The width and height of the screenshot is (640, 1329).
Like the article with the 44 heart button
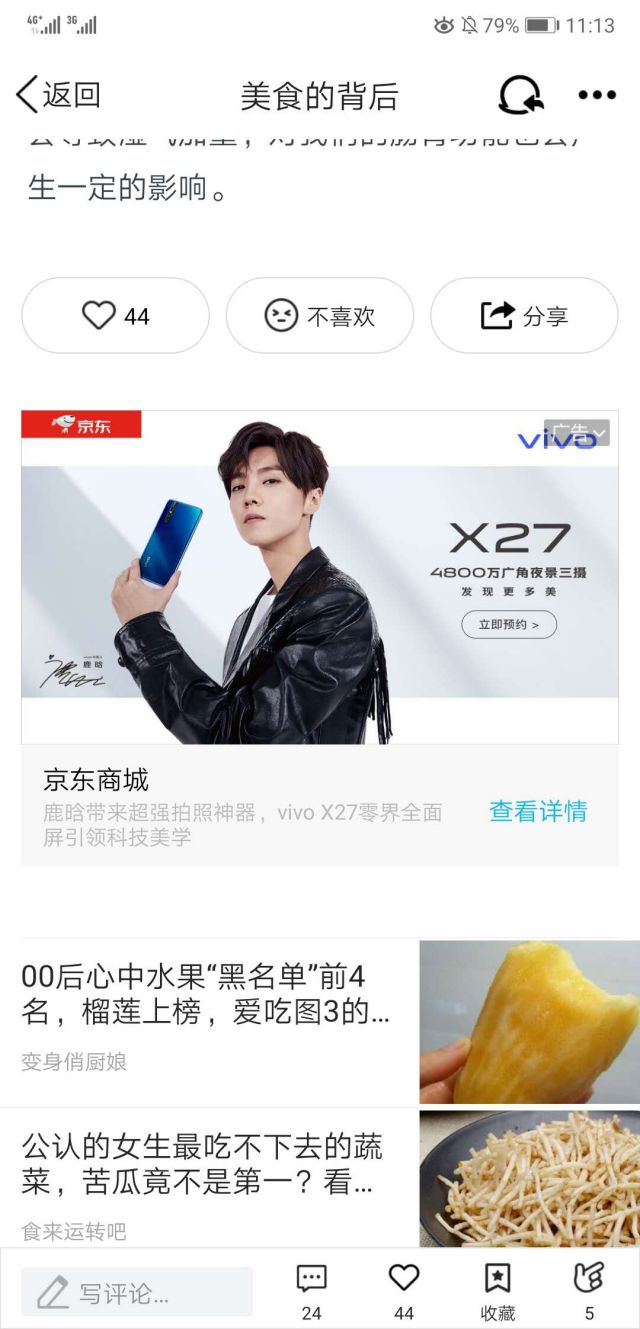tap(115, 316)
